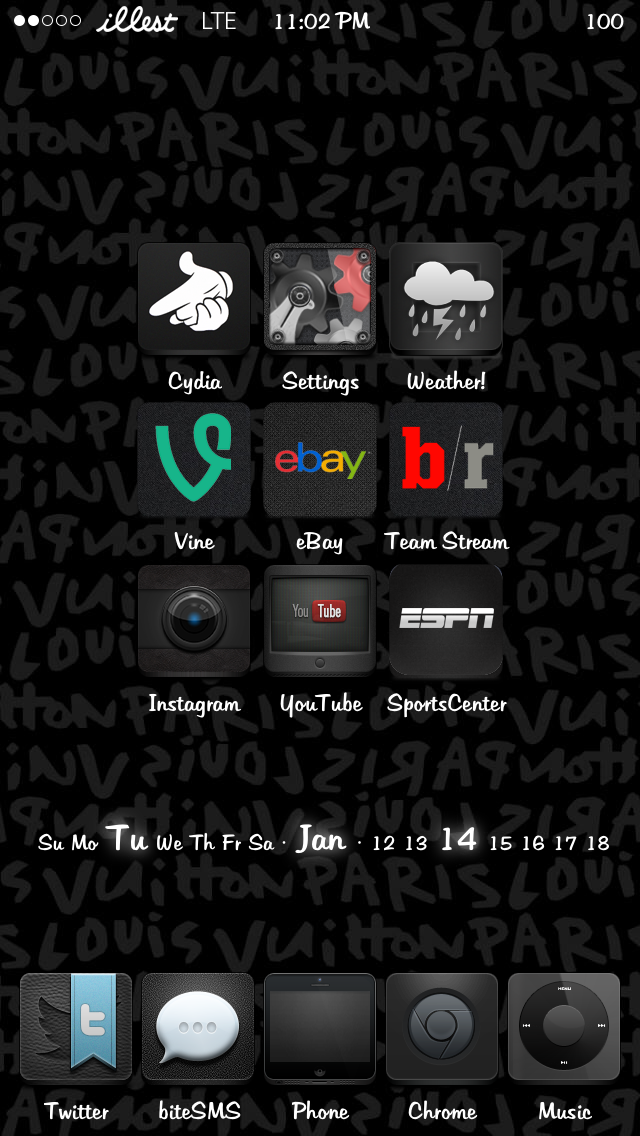The width and height of the screenshot is (640, 1136).
Task: Open the Weather! app
Action: (x=446, y=298)
